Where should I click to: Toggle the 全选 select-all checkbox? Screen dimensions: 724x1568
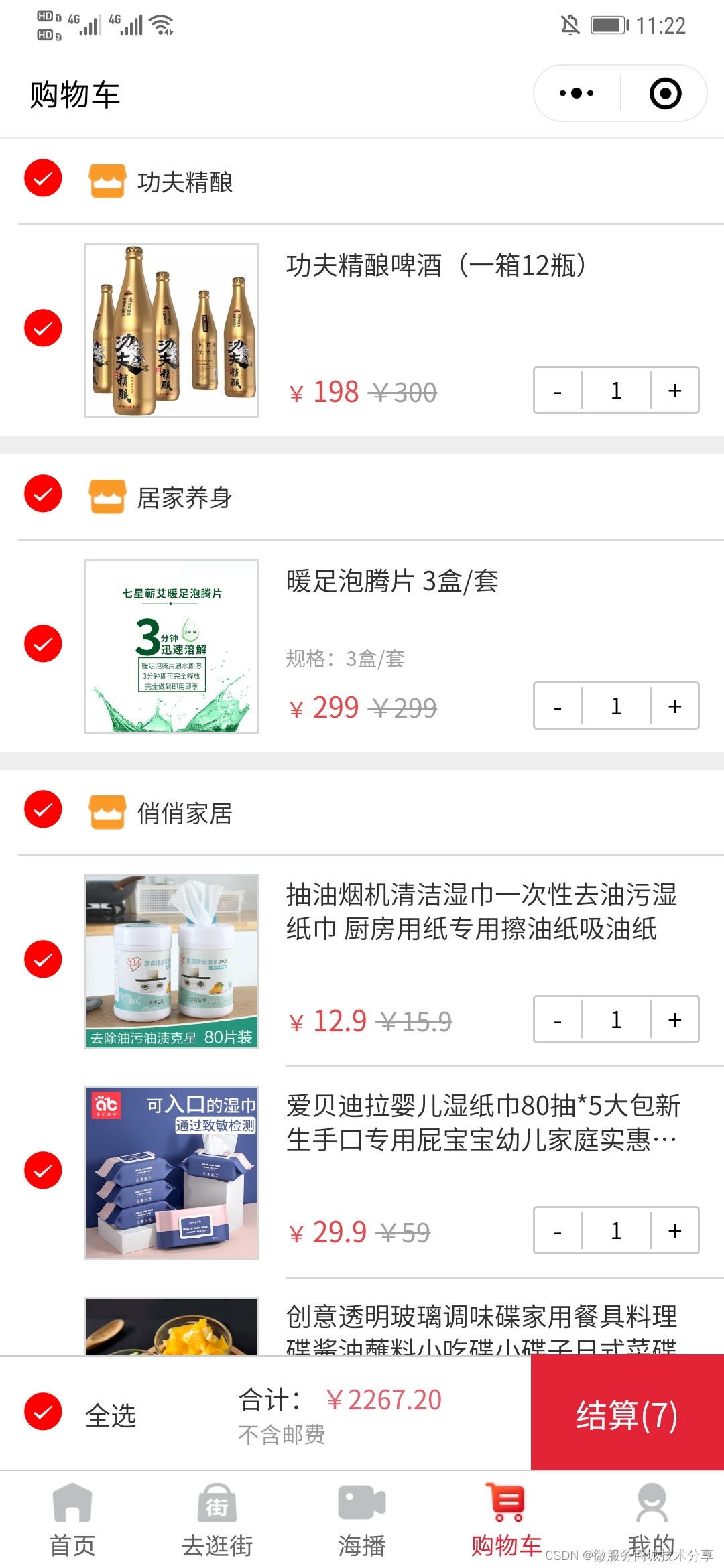pos(43,1411)
